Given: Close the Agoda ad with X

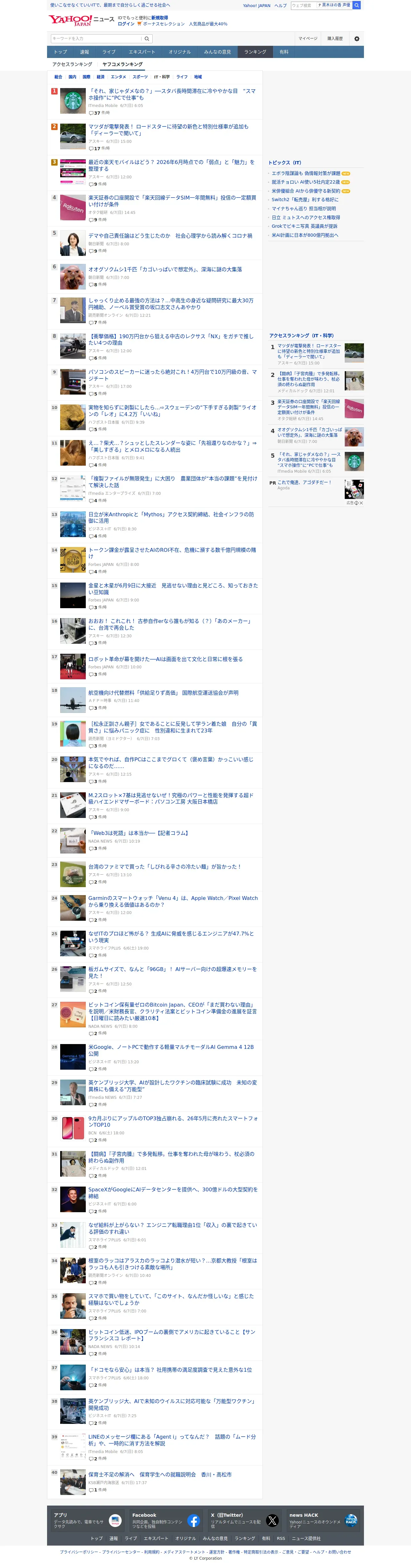Looking at the screenshot, I should 361,503.
